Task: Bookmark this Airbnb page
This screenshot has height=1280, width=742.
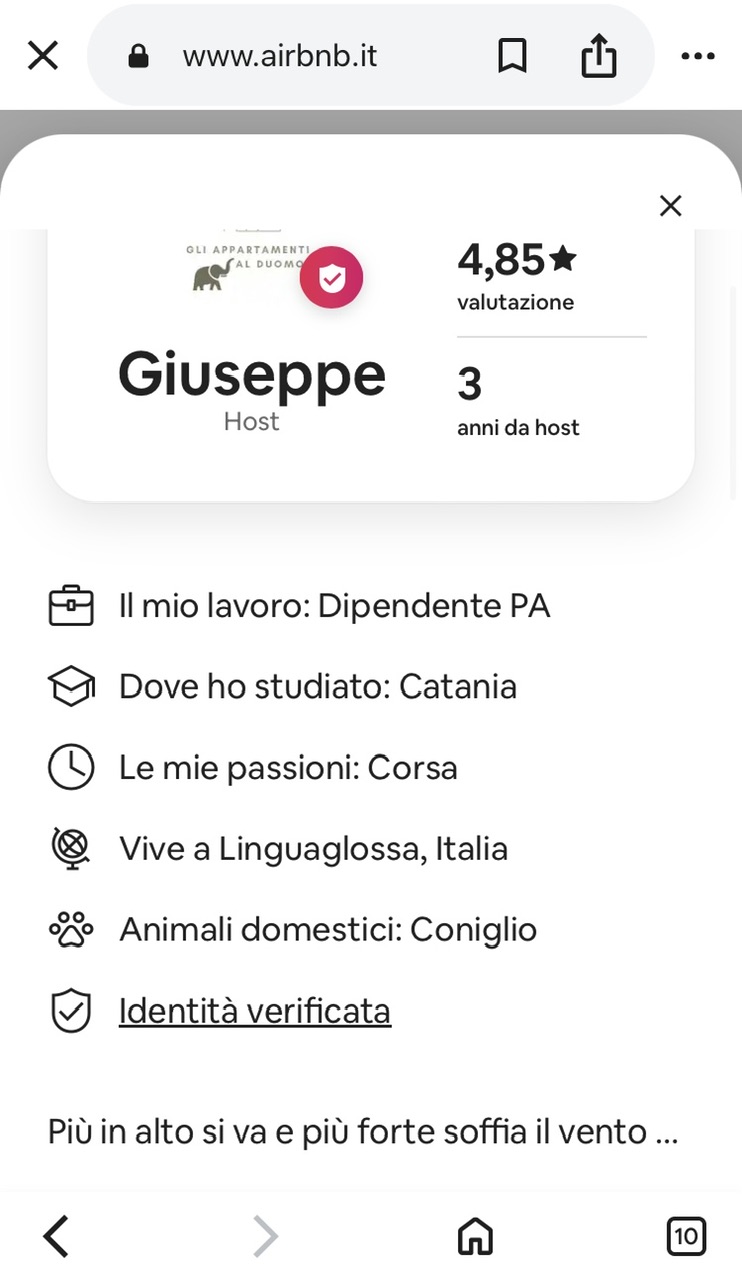Action: 512,57
